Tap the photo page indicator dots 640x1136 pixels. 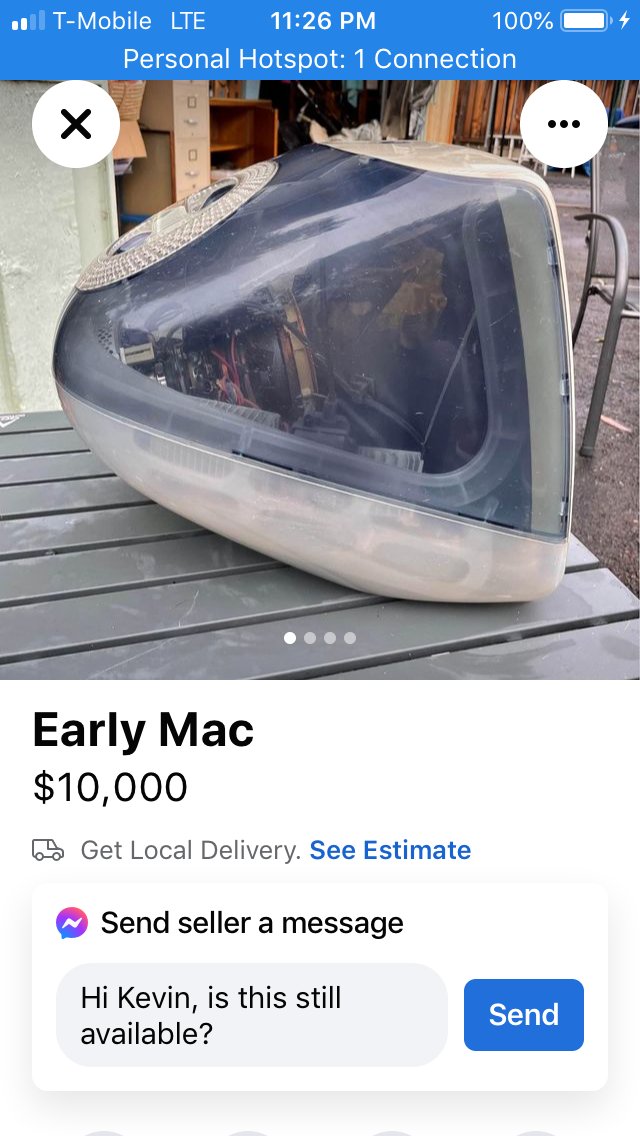click(320, 637)
